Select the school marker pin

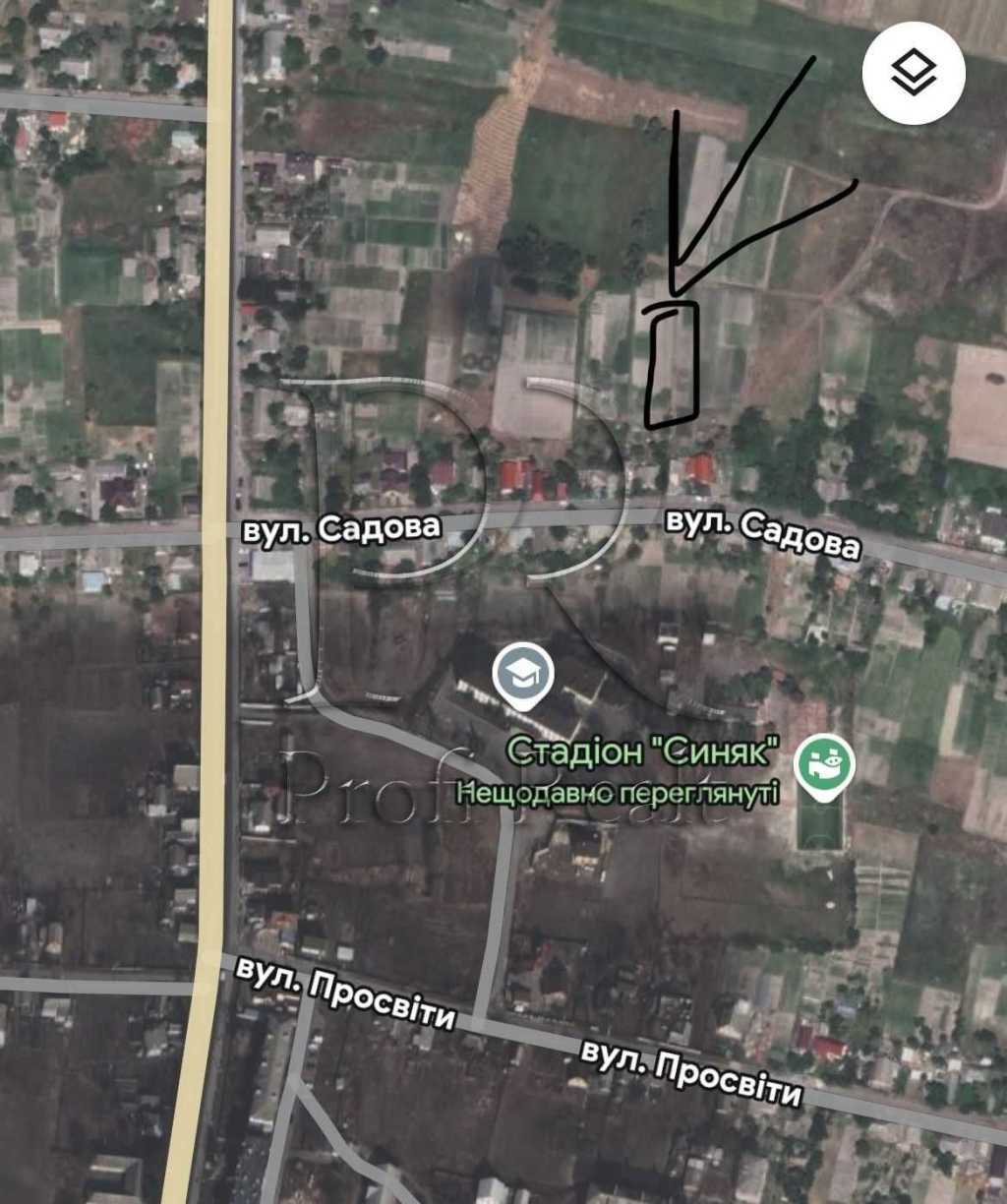pyautogui.click(x=523, y=675)
